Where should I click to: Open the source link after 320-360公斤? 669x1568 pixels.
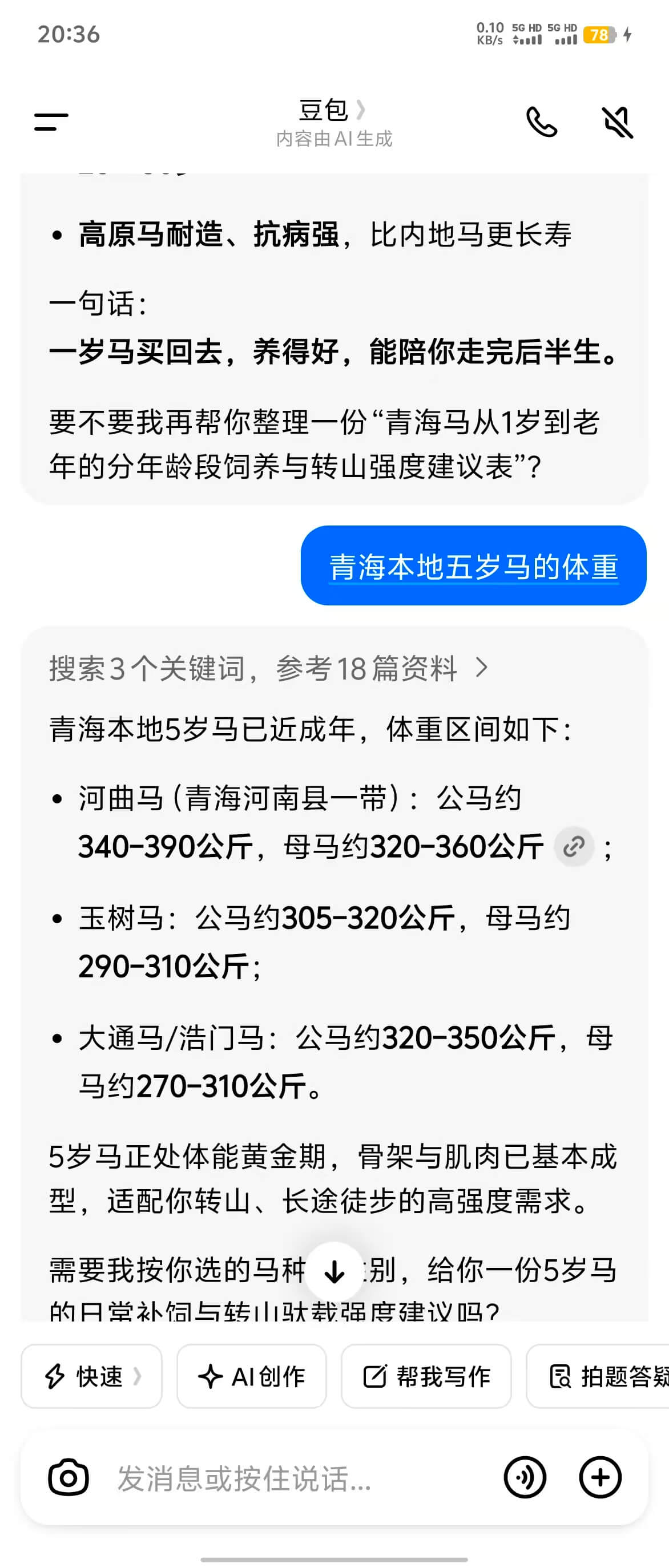(574, 847)
